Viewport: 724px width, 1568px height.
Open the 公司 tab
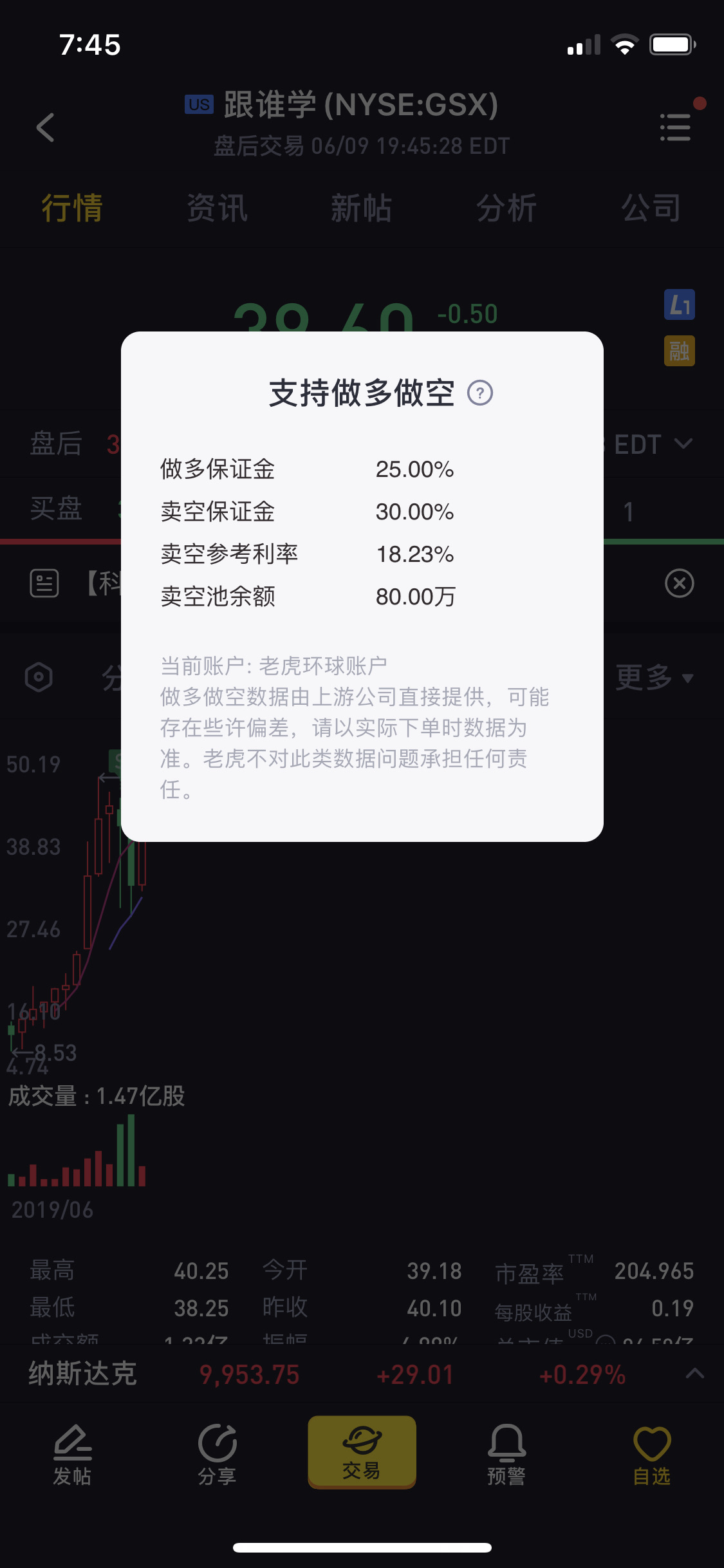pyautogui.click(x=651, y=208)
